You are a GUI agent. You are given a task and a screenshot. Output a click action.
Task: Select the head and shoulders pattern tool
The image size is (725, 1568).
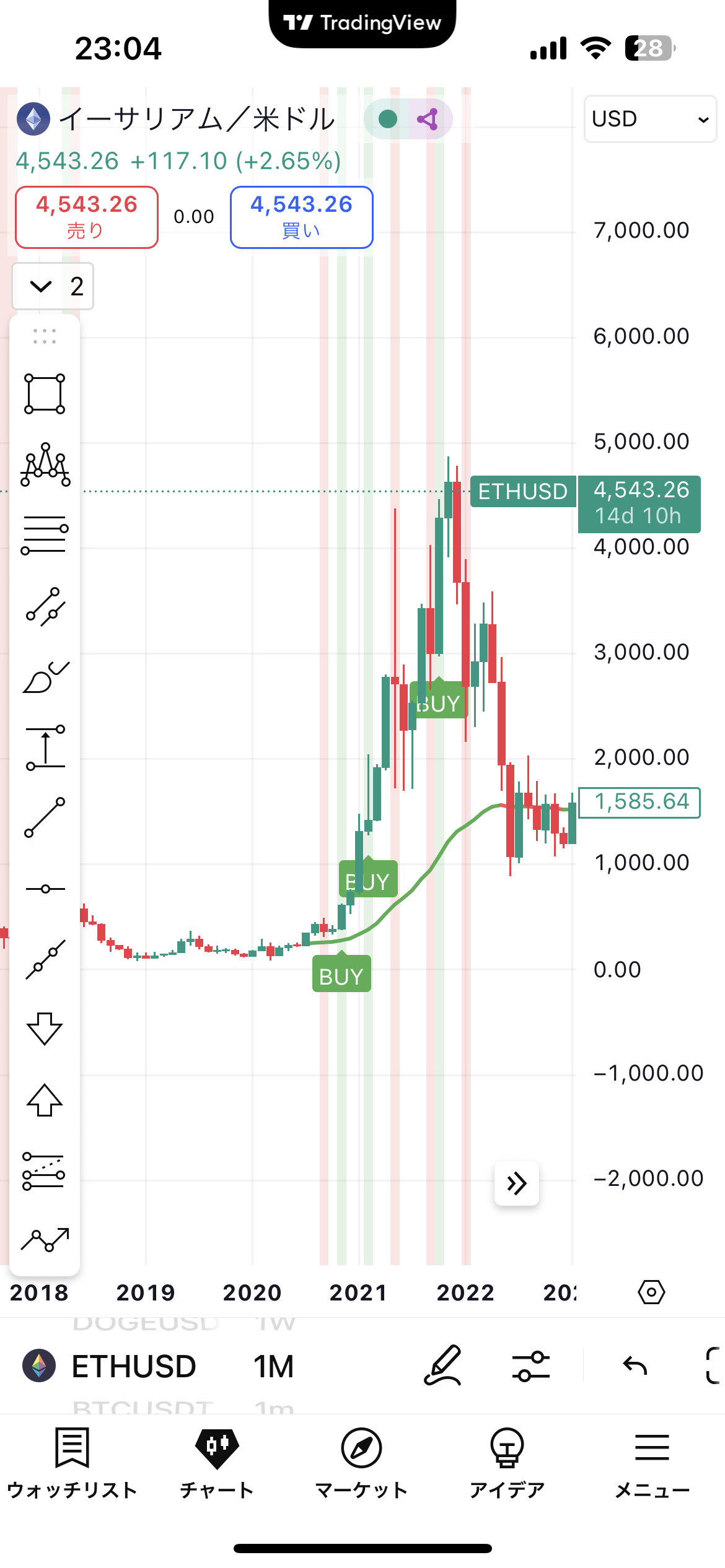45,465
